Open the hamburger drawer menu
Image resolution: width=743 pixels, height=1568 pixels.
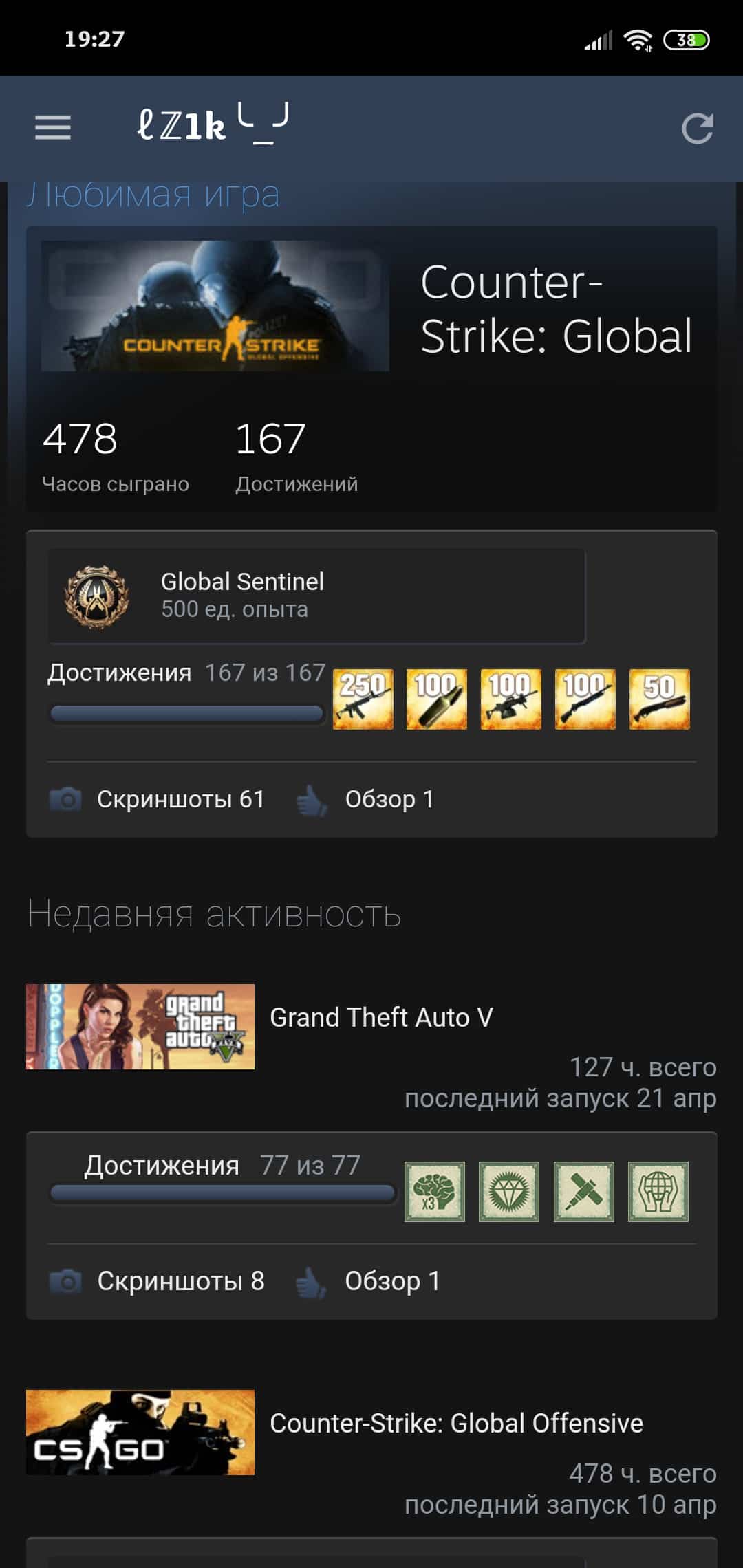tap(53, 128)
